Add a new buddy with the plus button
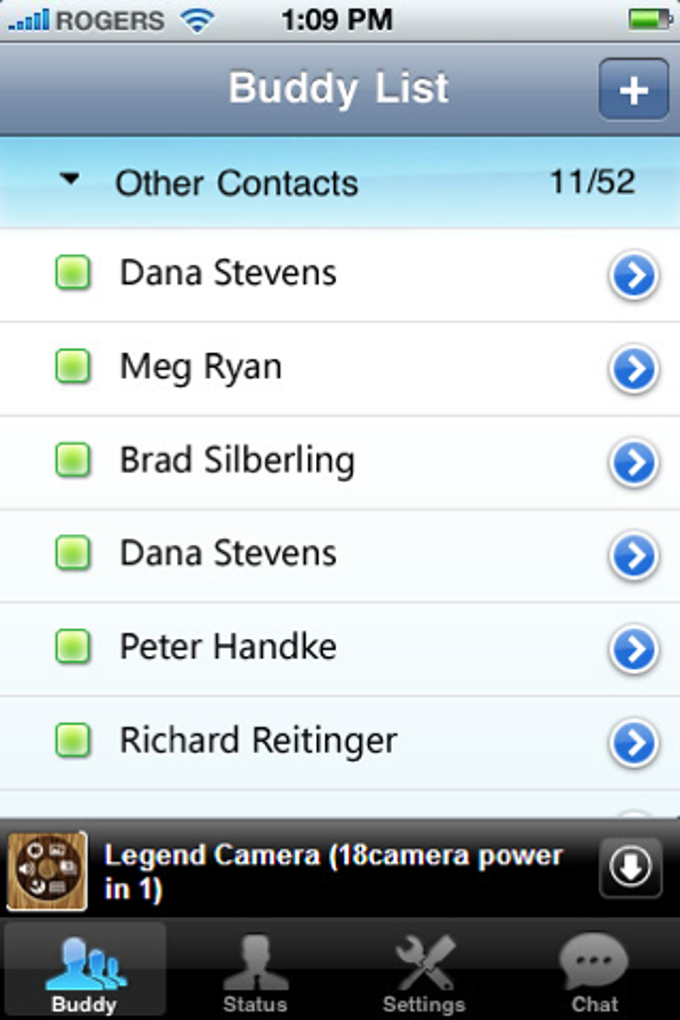 tap(633, 89)
